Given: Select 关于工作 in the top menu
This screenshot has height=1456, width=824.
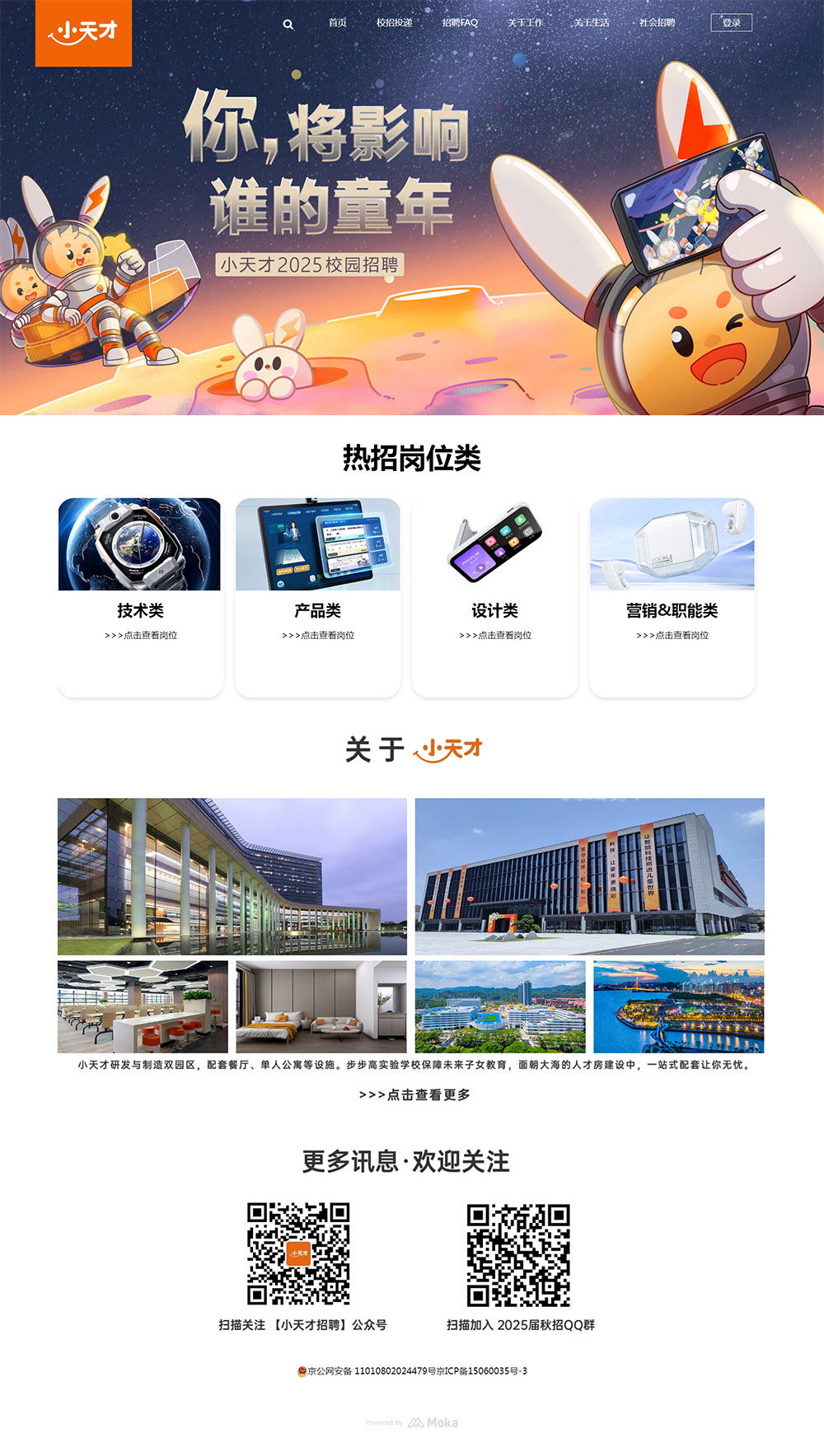Looking at the screenshot, I should [525, 23].
